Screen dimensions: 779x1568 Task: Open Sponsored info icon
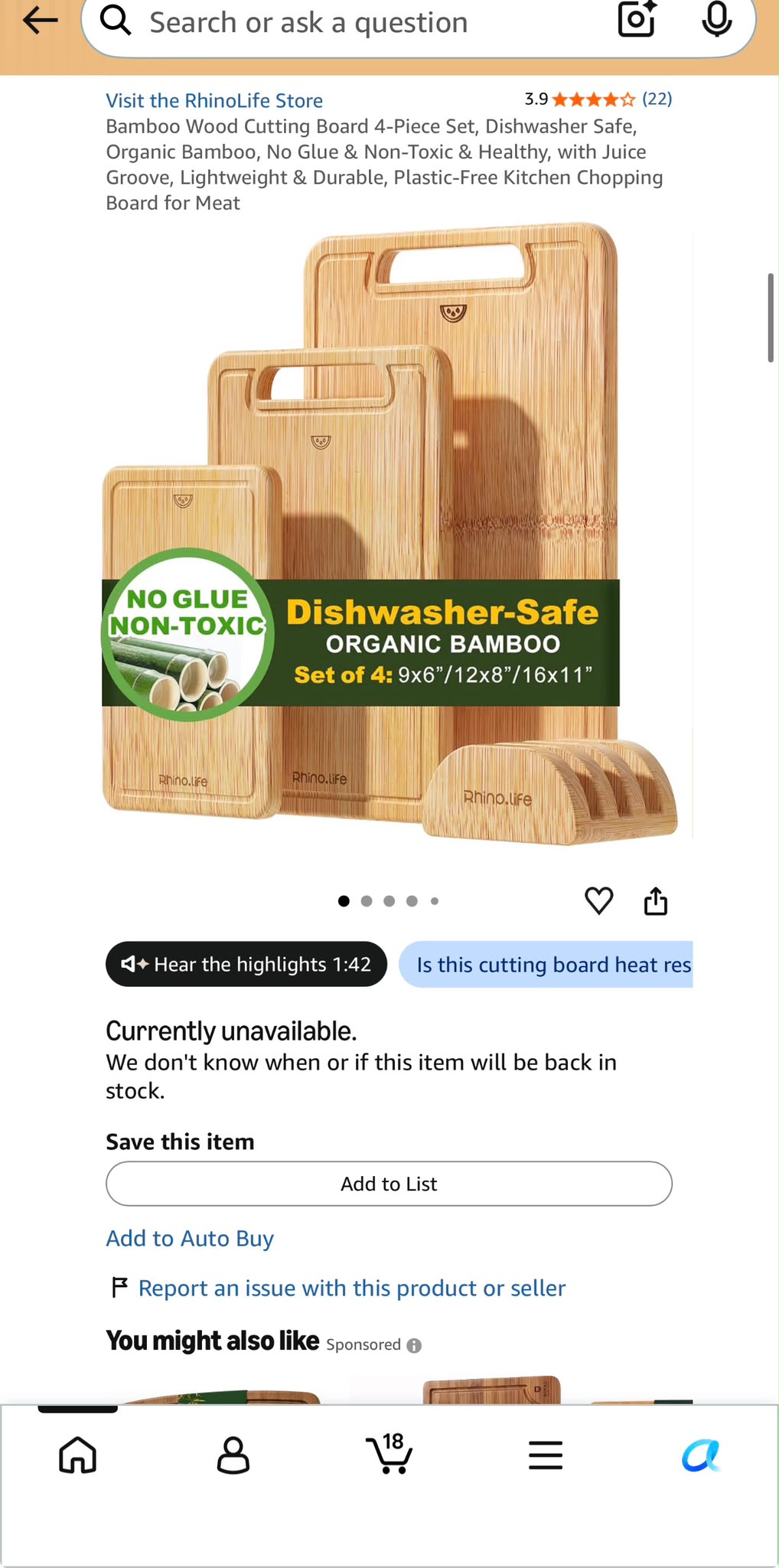(x=414, y=1345)
